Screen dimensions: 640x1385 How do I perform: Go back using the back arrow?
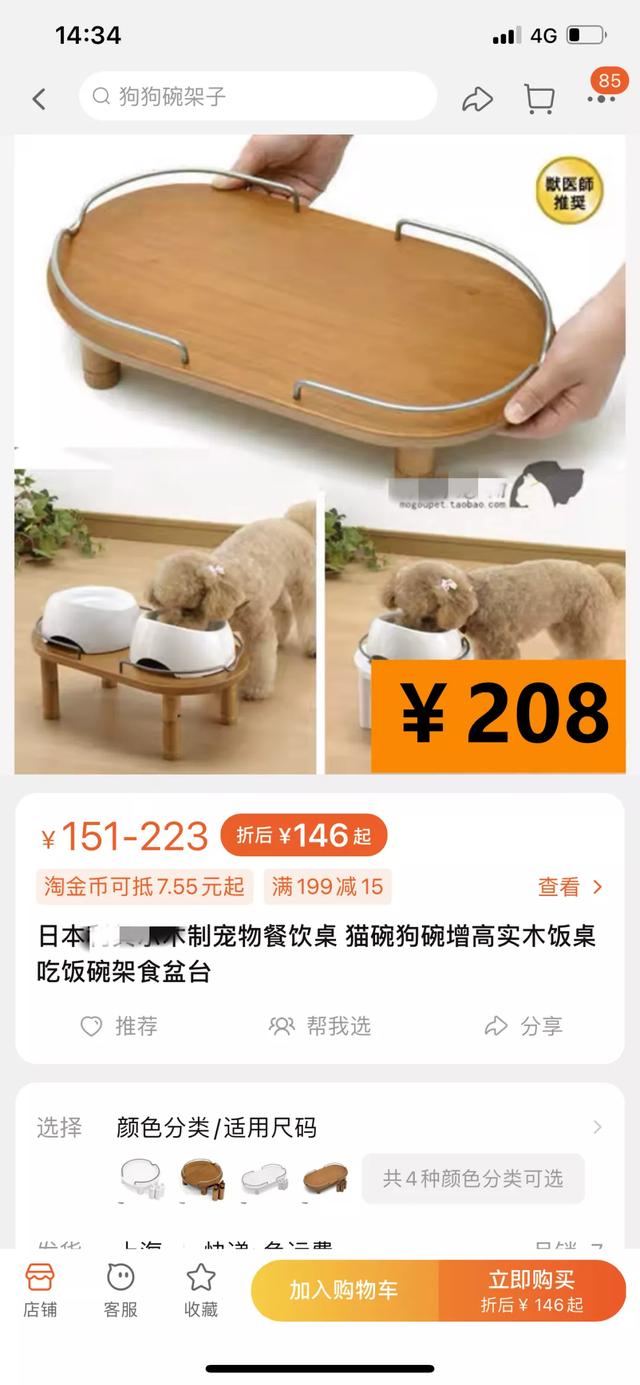tap(39, 98)
